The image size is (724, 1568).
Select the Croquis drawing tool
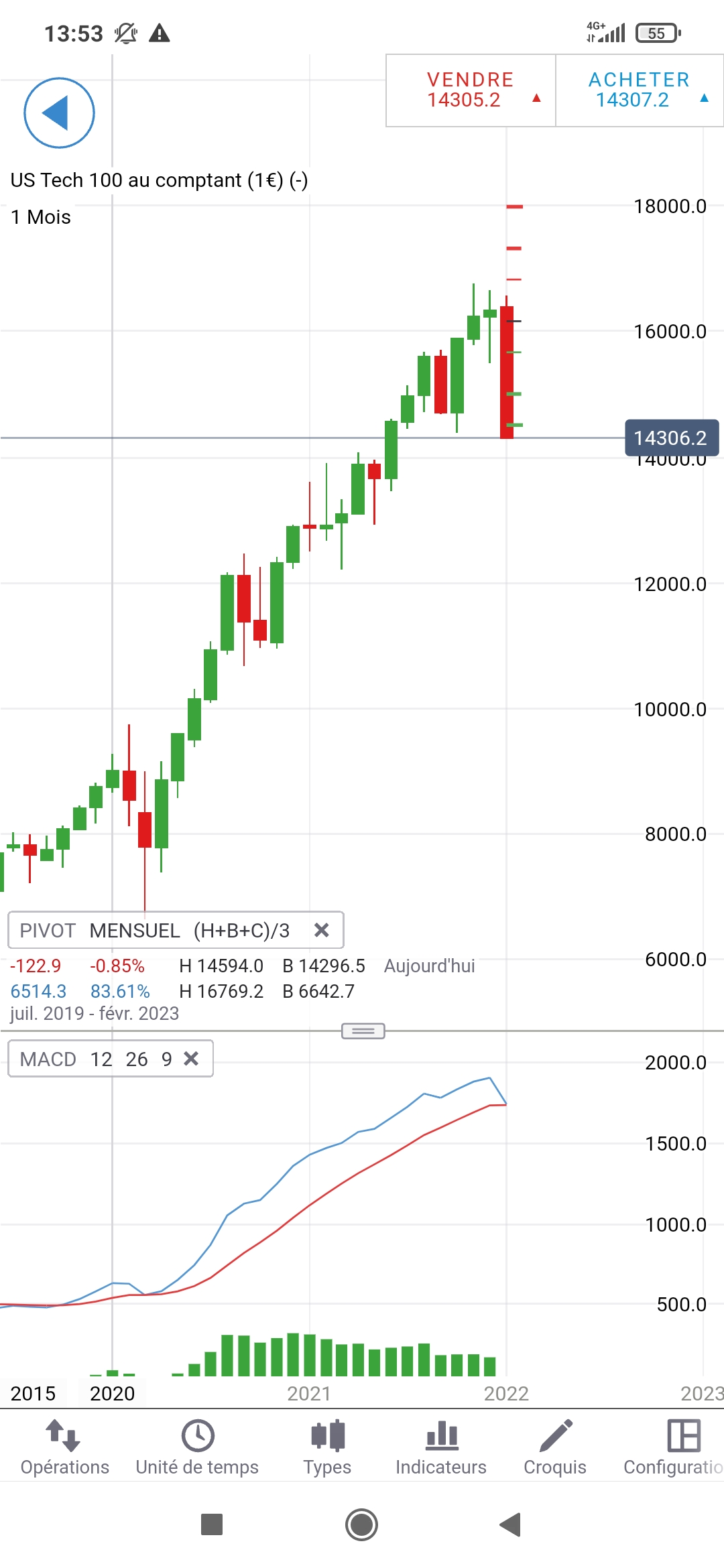pos(555,1448)
